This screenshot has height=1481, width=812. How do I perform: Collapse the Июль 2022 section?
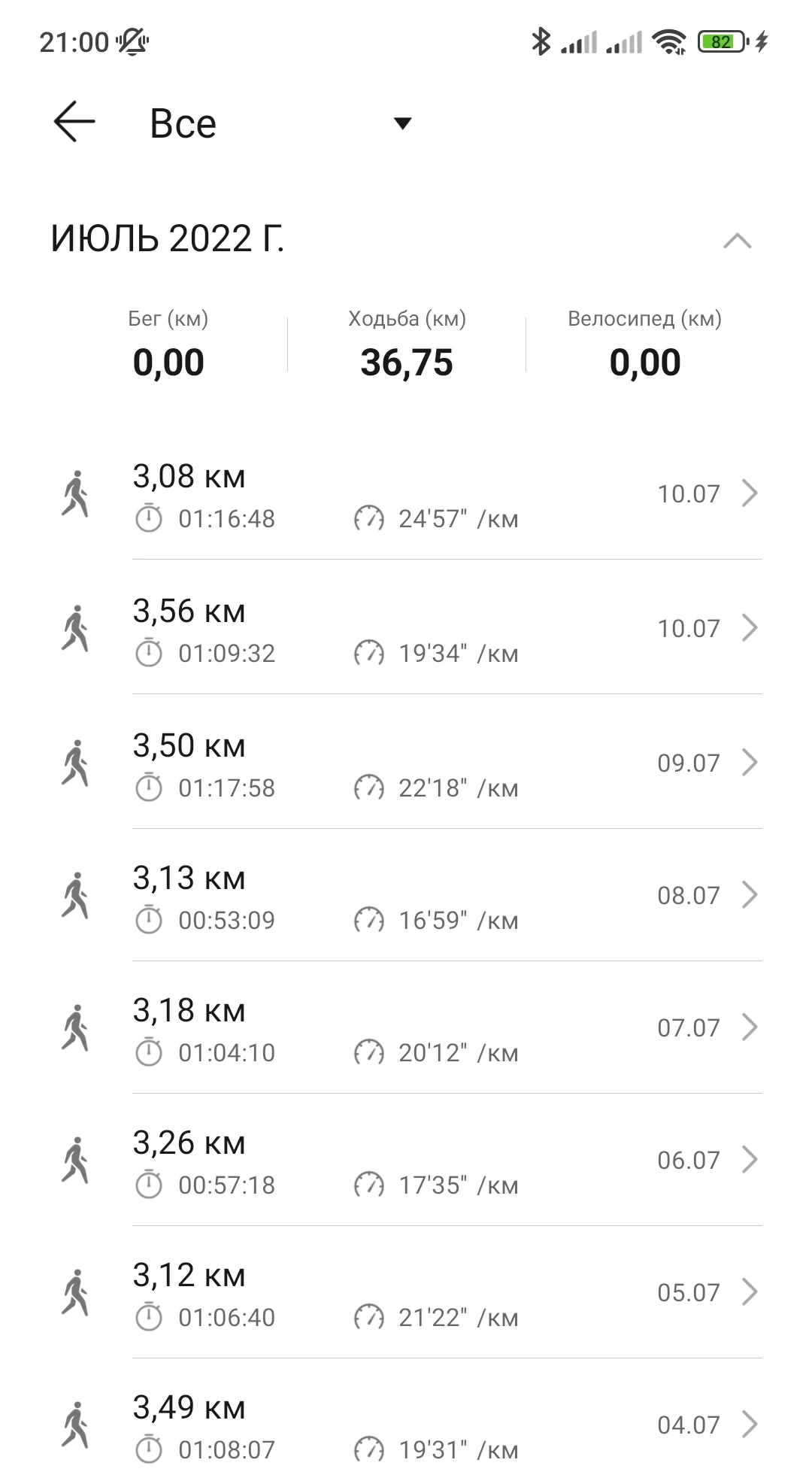(x=737, y=241)
